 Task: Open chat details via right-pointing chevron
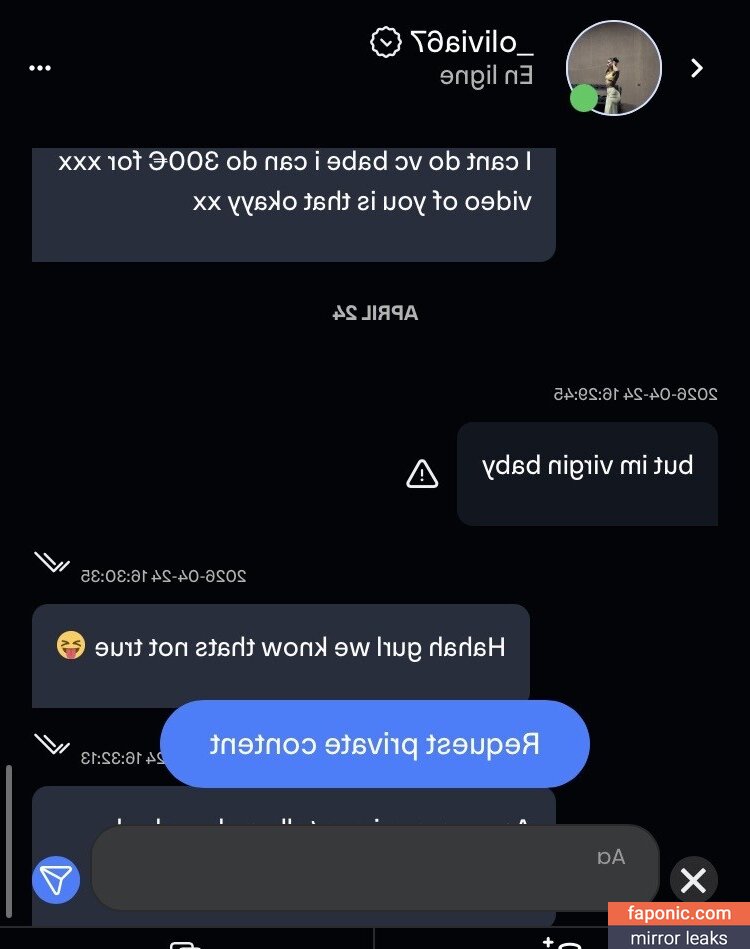(x=698, y=67)
